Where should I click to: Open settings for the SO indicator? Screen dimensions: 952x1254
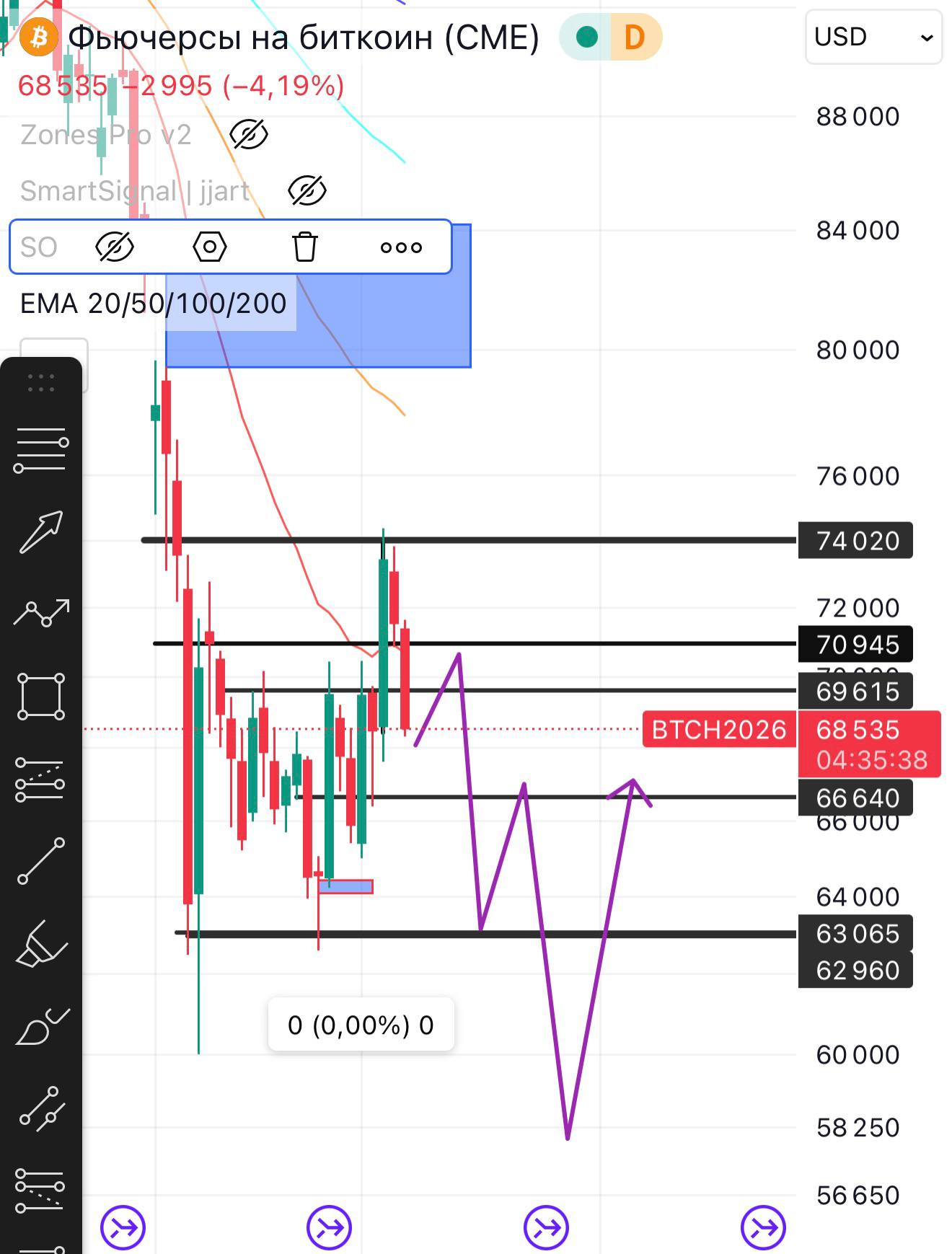pos(210,247)
